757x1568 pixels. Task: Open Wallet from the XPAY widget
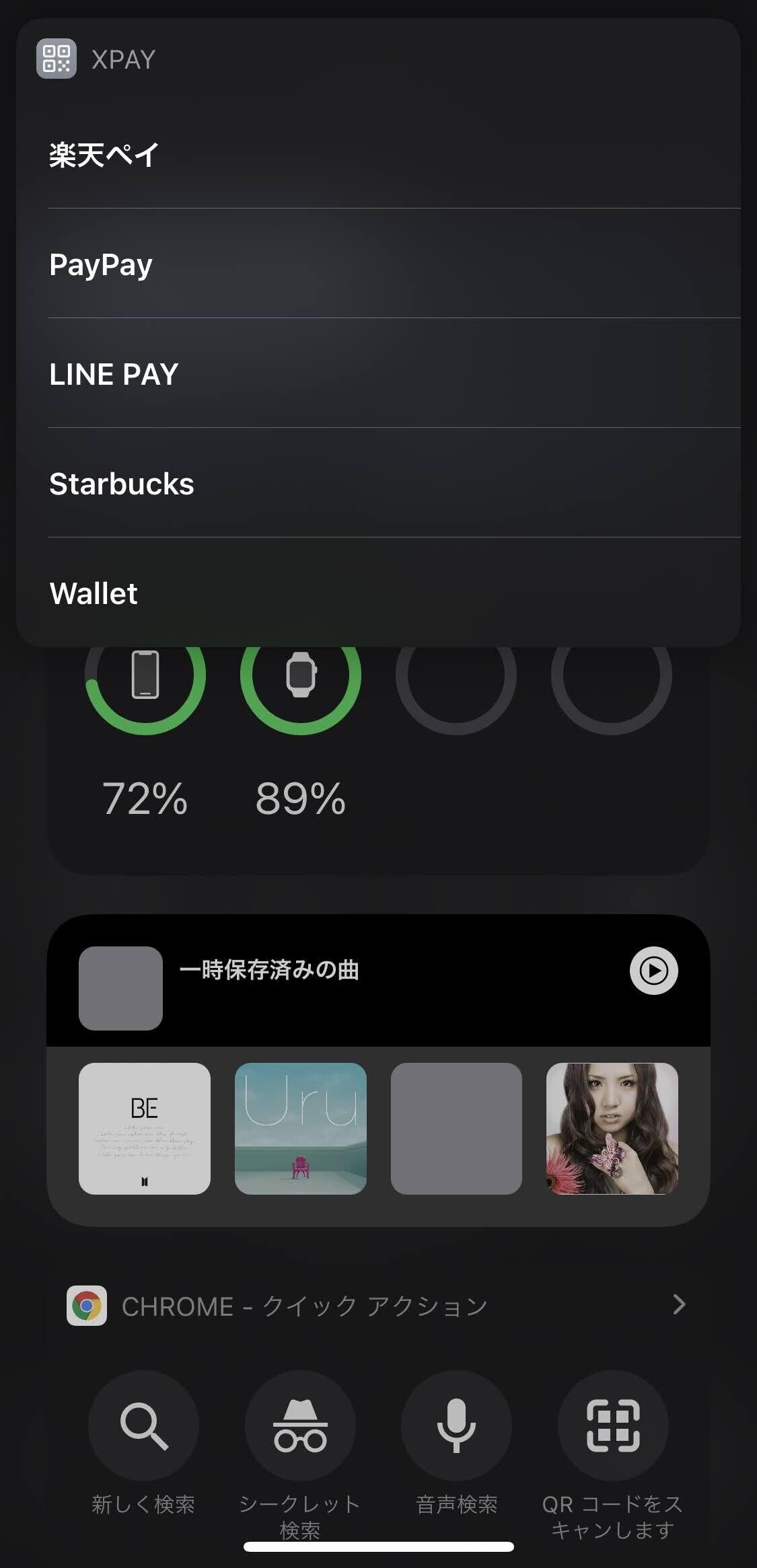(x=94, y=593)
